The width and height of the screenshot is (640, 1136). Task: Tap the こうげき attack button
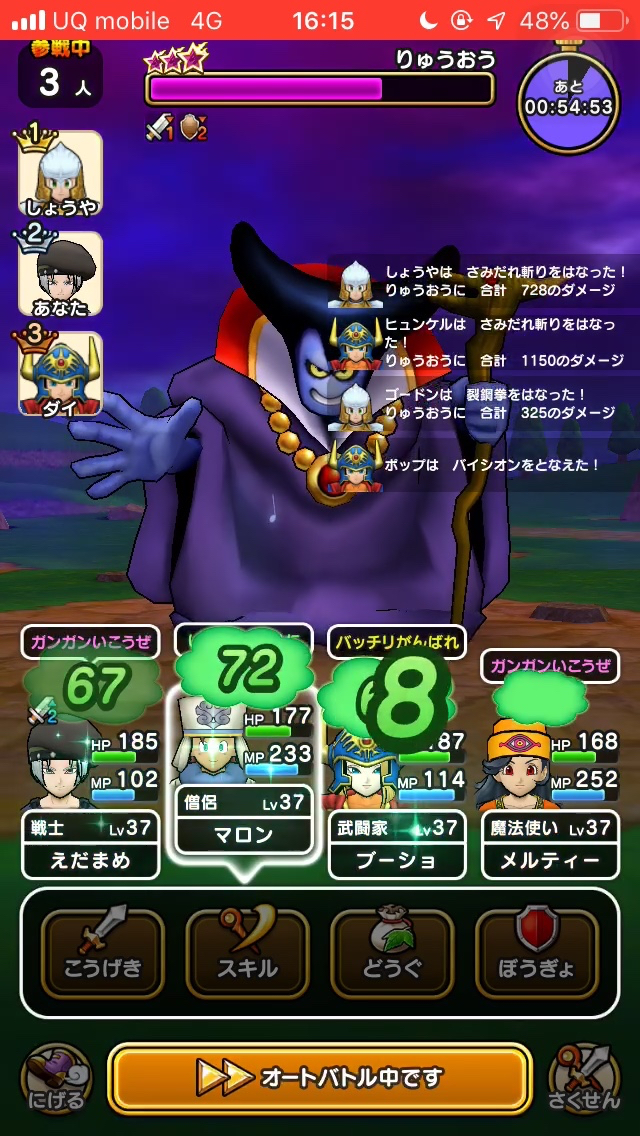103,953
